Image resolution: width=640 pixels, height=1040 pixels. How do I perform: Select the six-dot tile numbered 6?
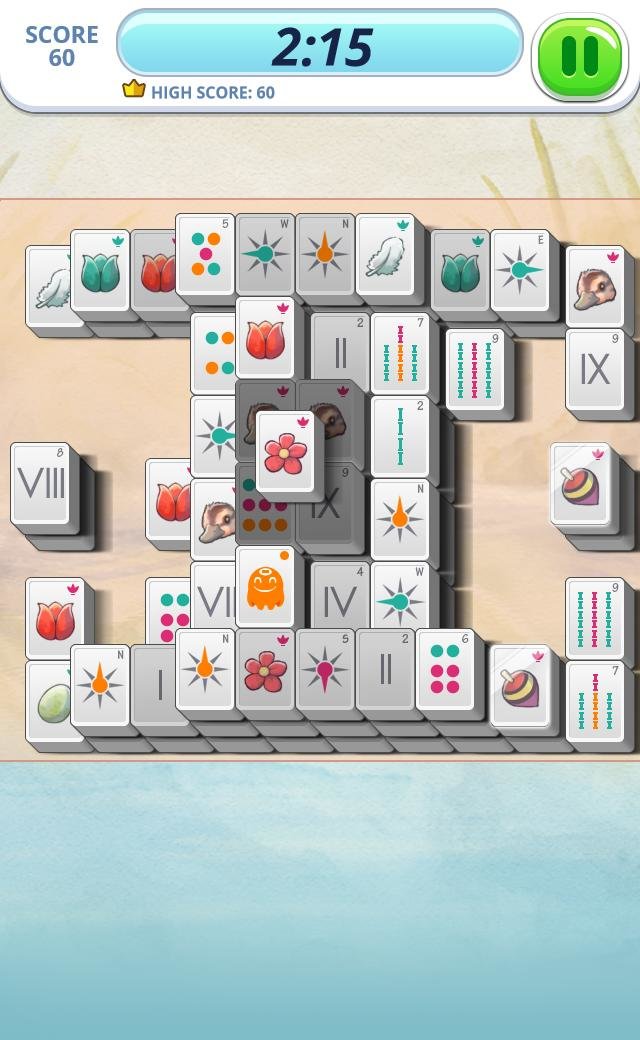[x=445, y=669]
